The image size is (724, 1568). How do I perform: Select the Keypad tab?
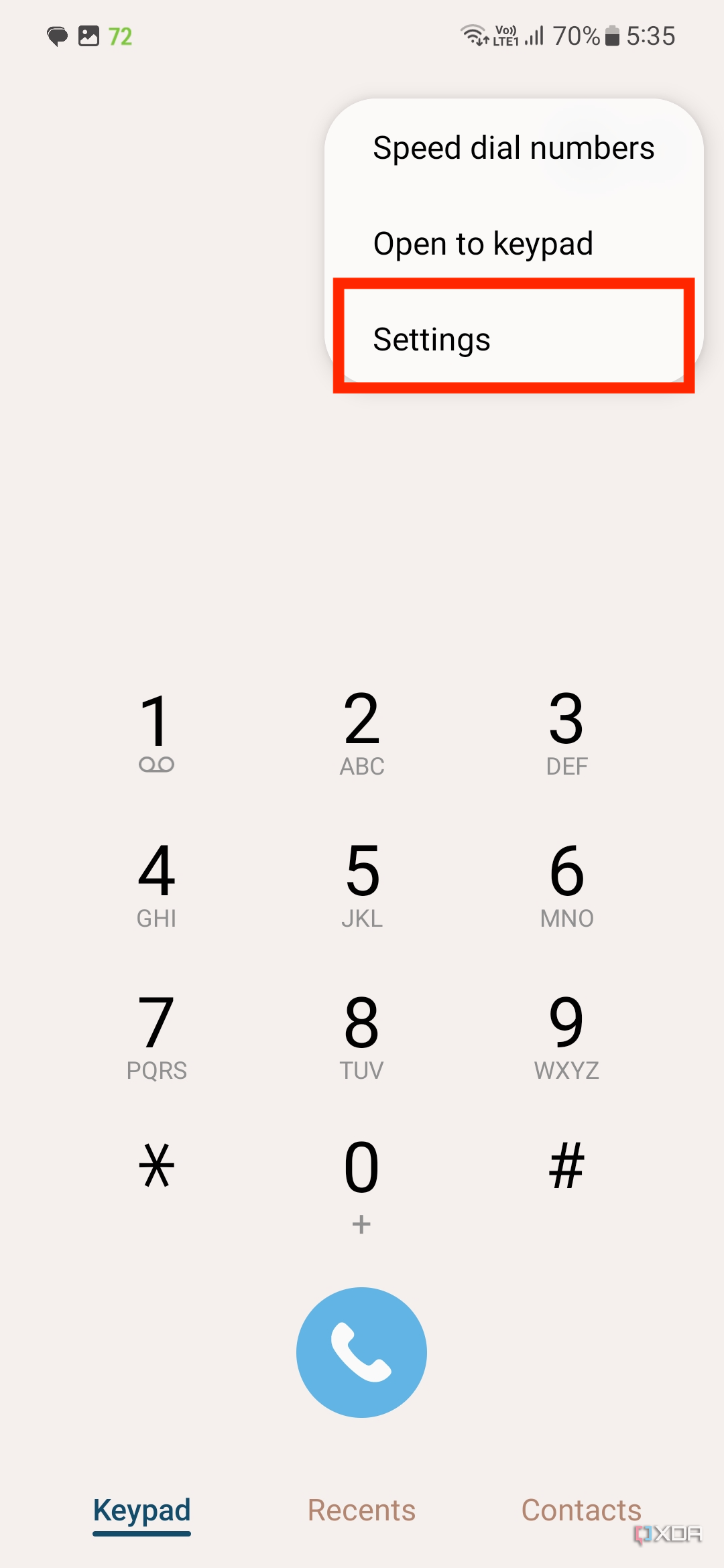pos(141,1510)
